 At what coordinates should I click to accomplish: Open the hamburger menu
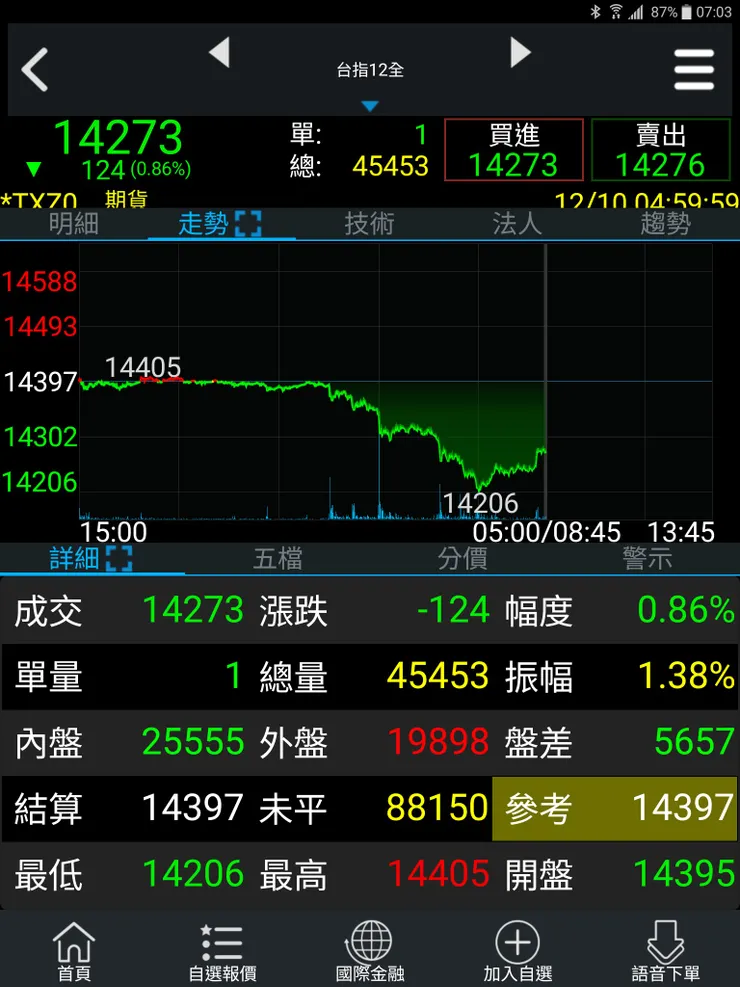(694, 70)
